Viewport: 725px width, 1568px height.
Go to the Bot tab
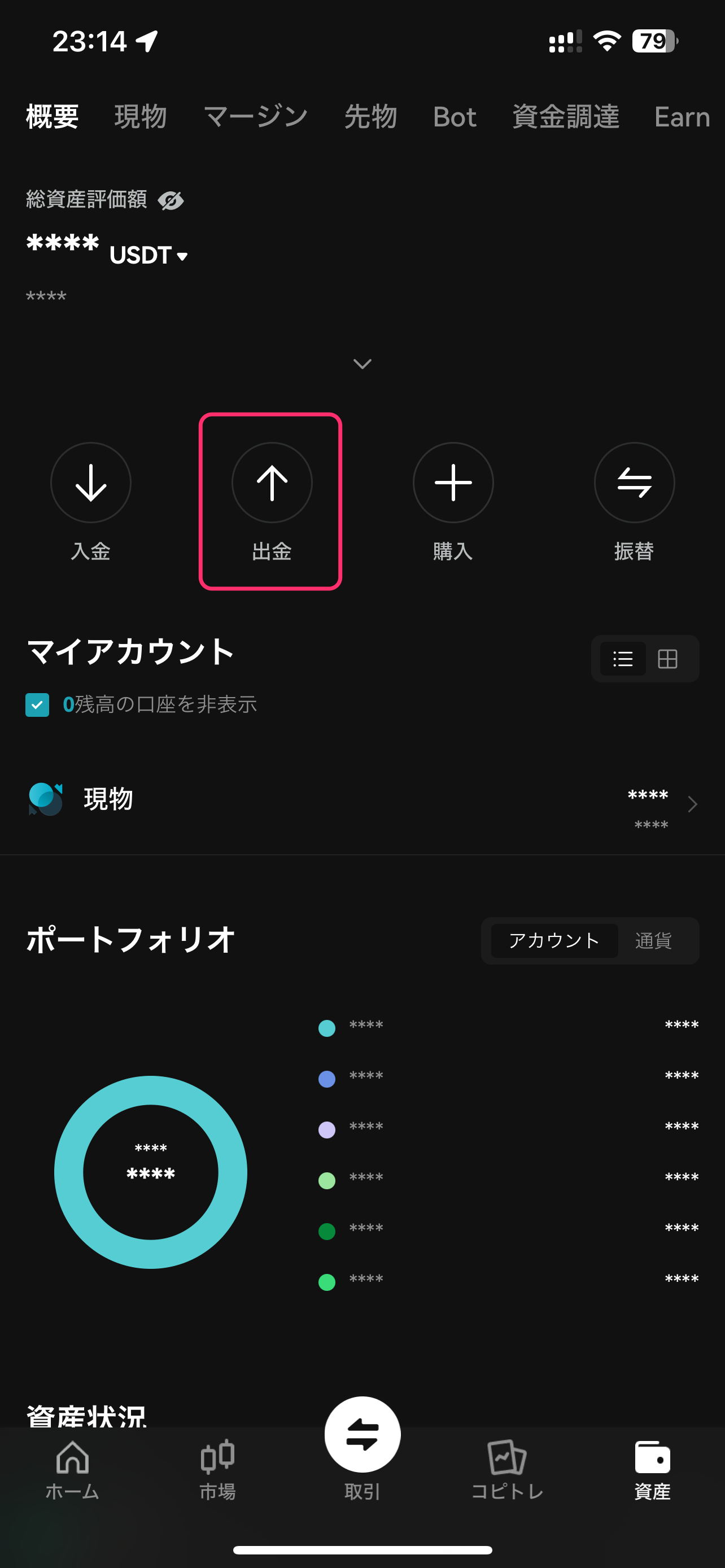[454, 116]
